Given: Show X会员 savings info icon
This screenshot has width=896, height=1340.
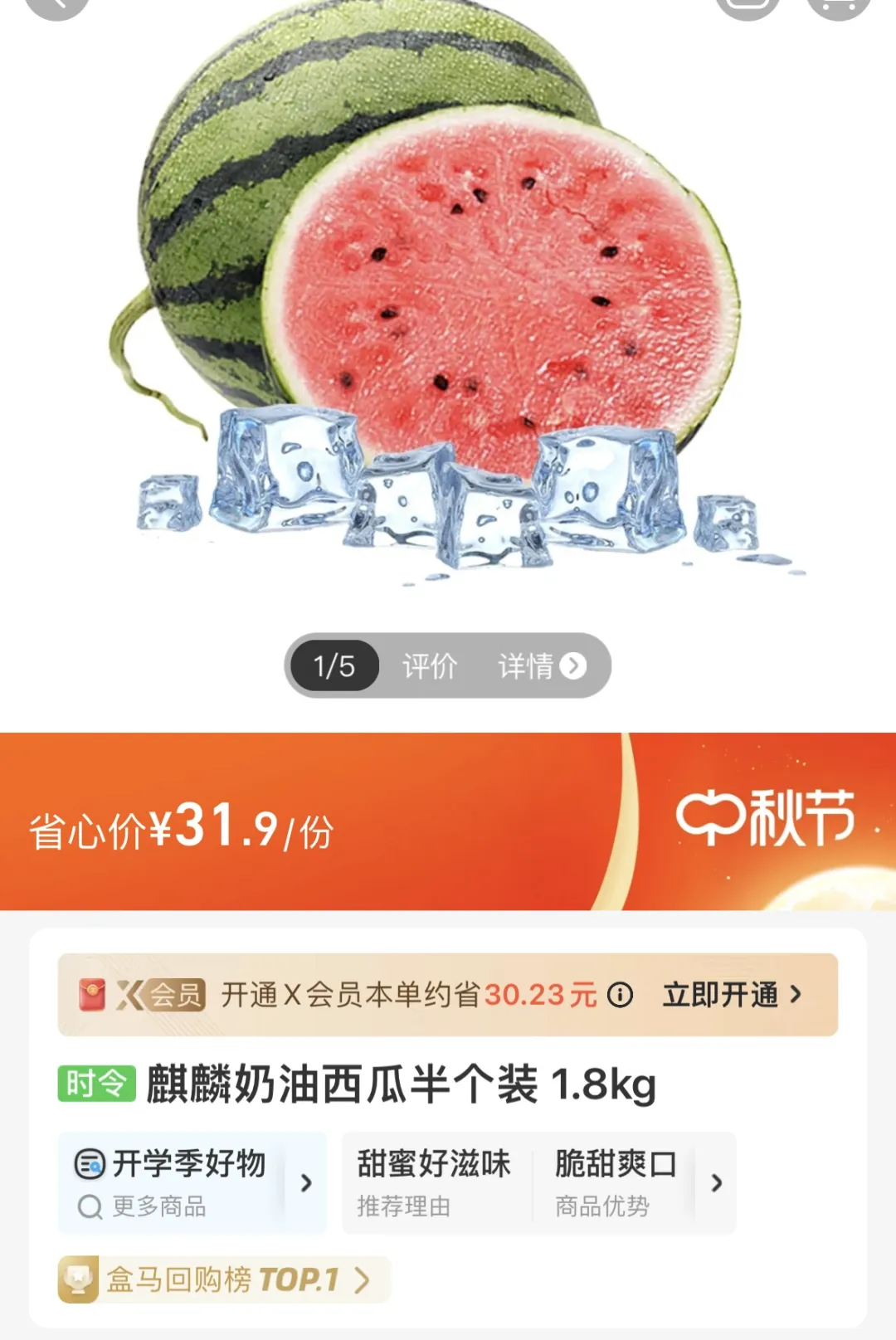Looking at the screenshot, I should (x=620, y=995).
